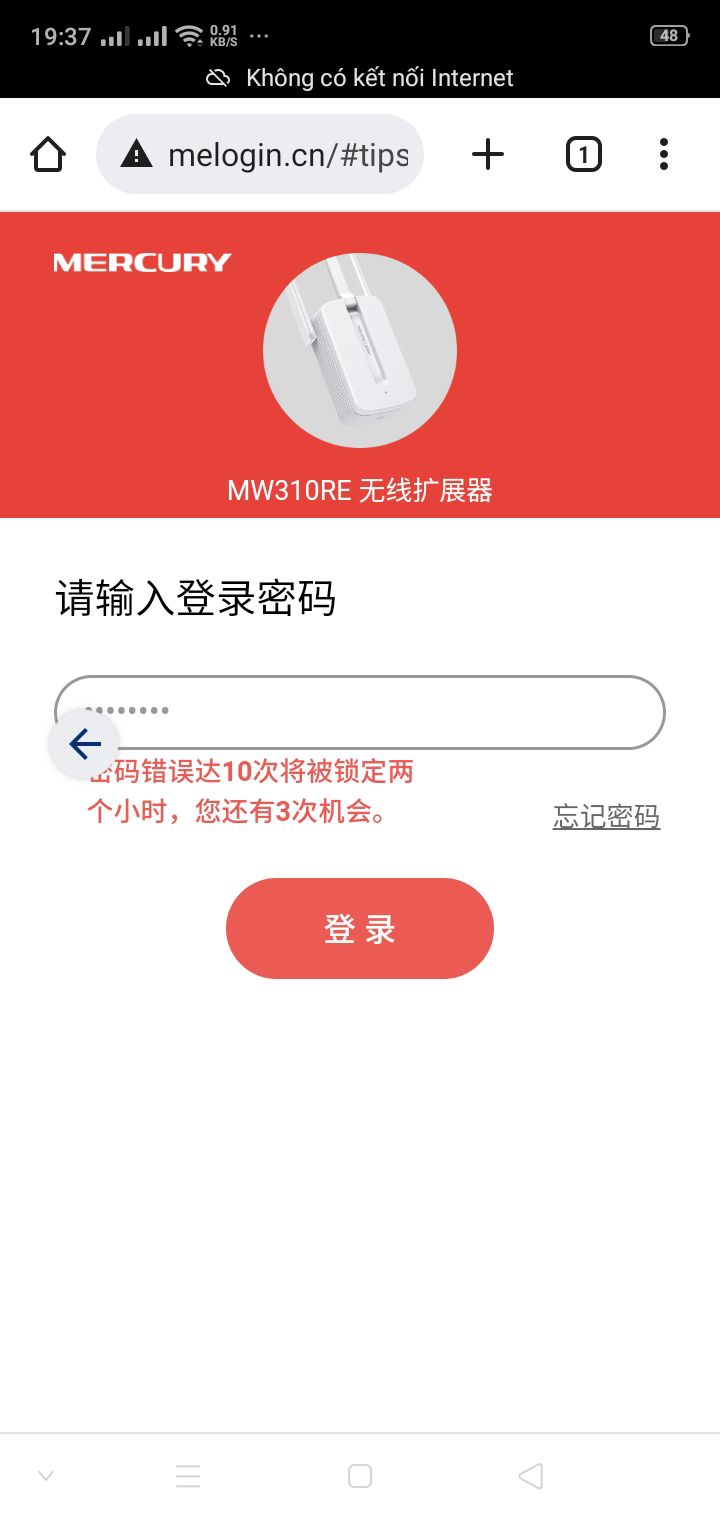Switch tabs using the tab counter
720x1520 pixels.
pos(583,154)
